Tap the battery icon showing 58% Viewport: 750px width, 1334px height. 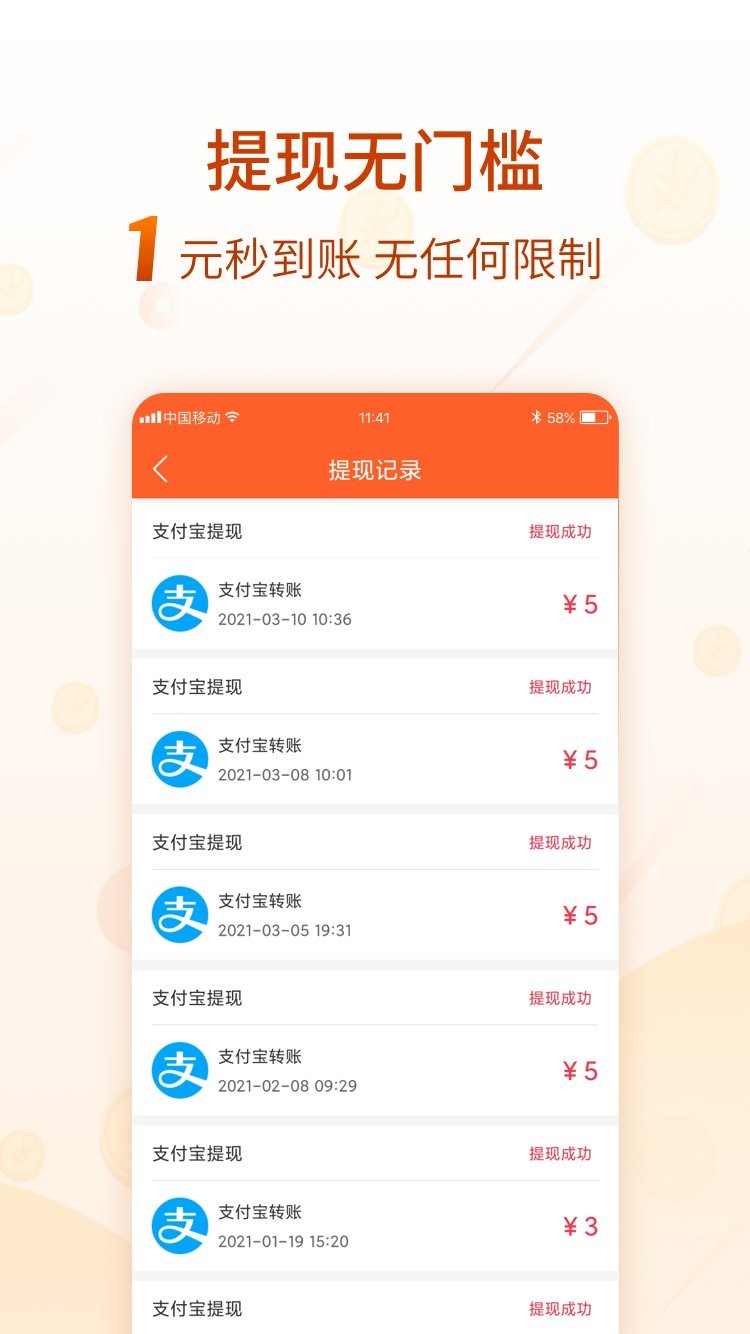click(x=597, y=418)
